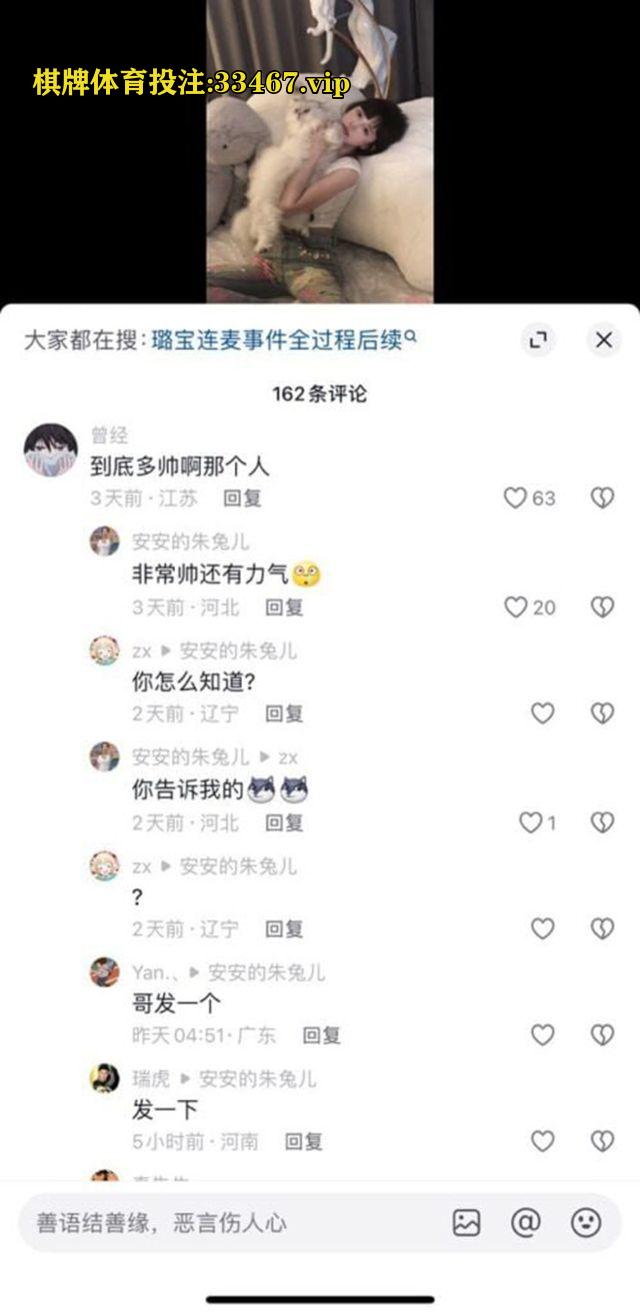Close the comments panel

(603, 340)
